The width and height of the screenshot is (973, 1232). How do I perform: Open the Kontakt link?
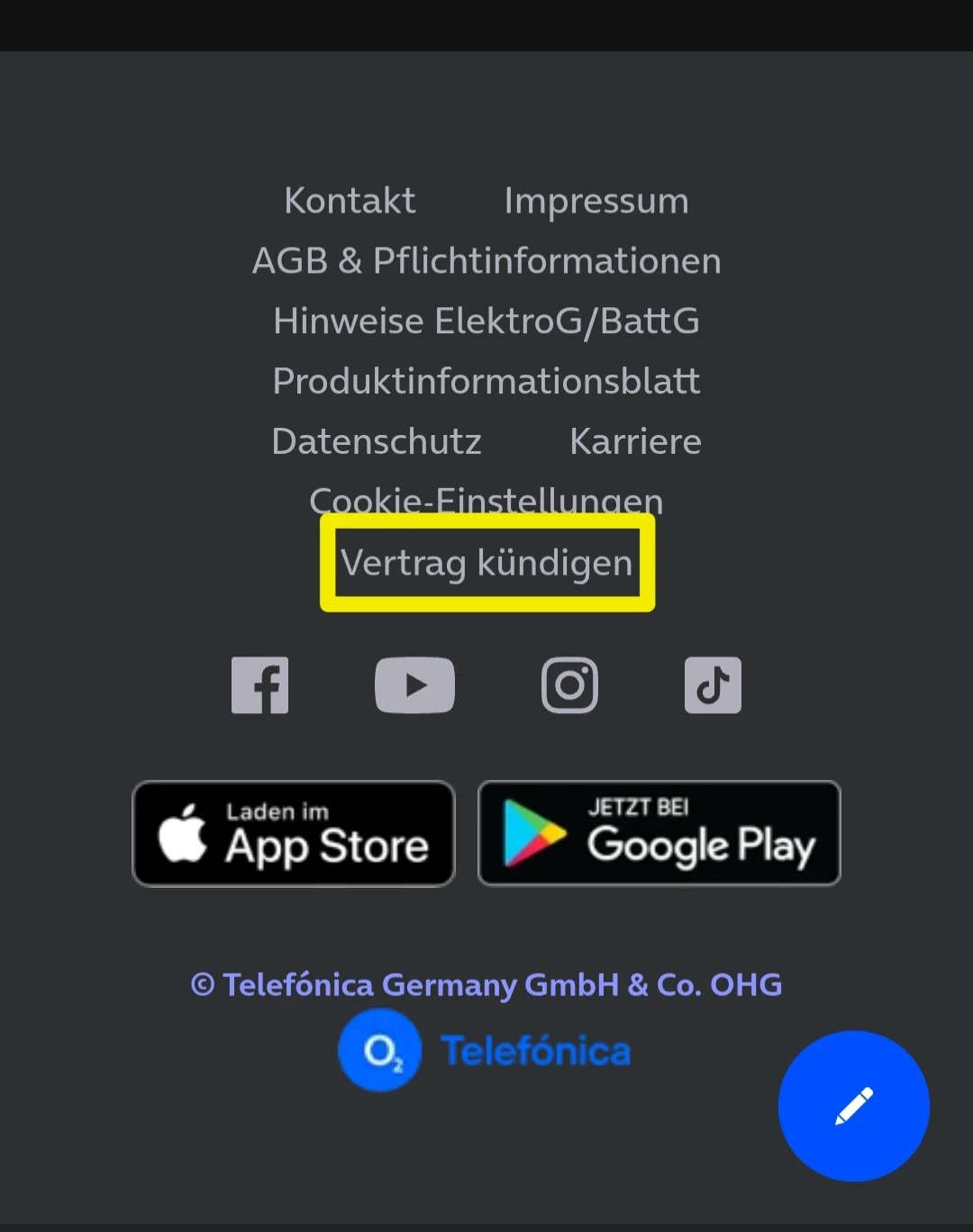350,201
